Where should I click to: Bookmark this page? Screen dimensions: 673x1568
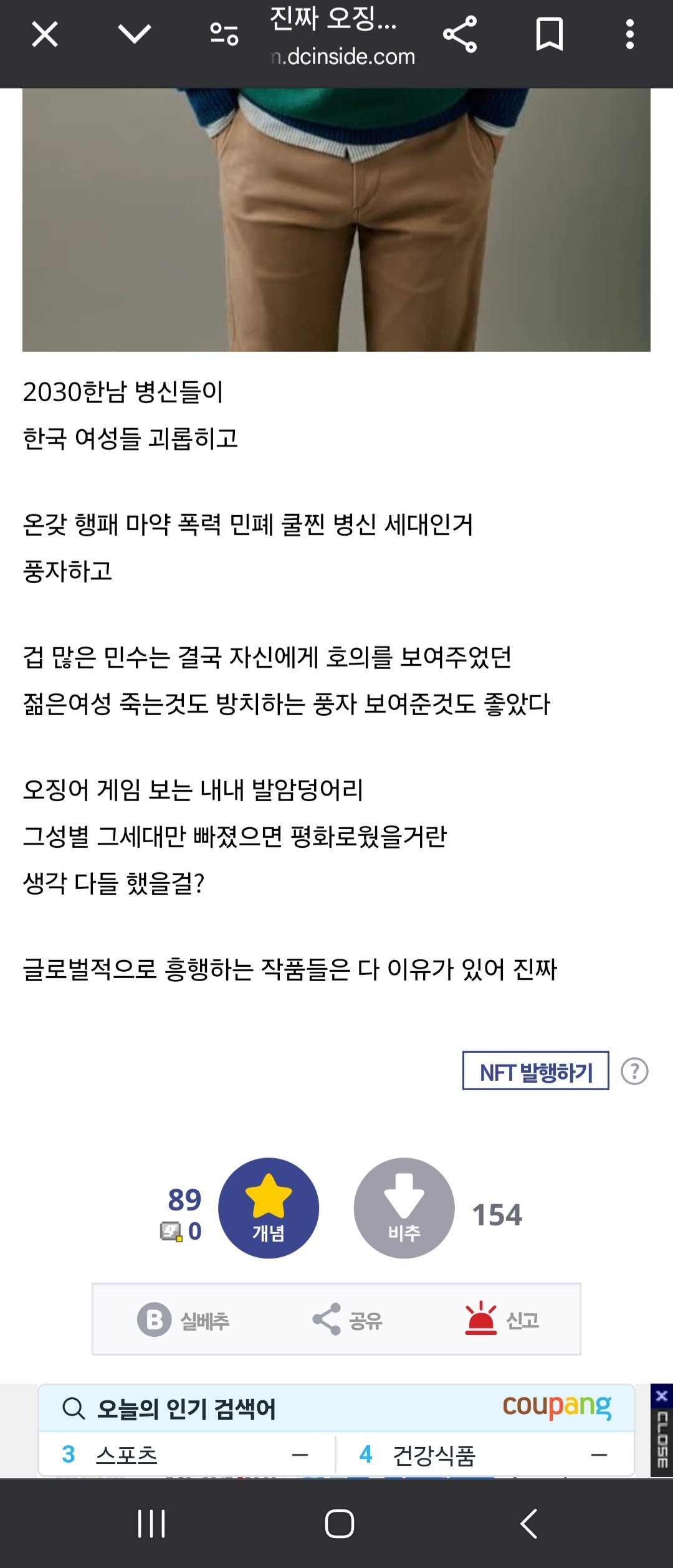point(549,35)
